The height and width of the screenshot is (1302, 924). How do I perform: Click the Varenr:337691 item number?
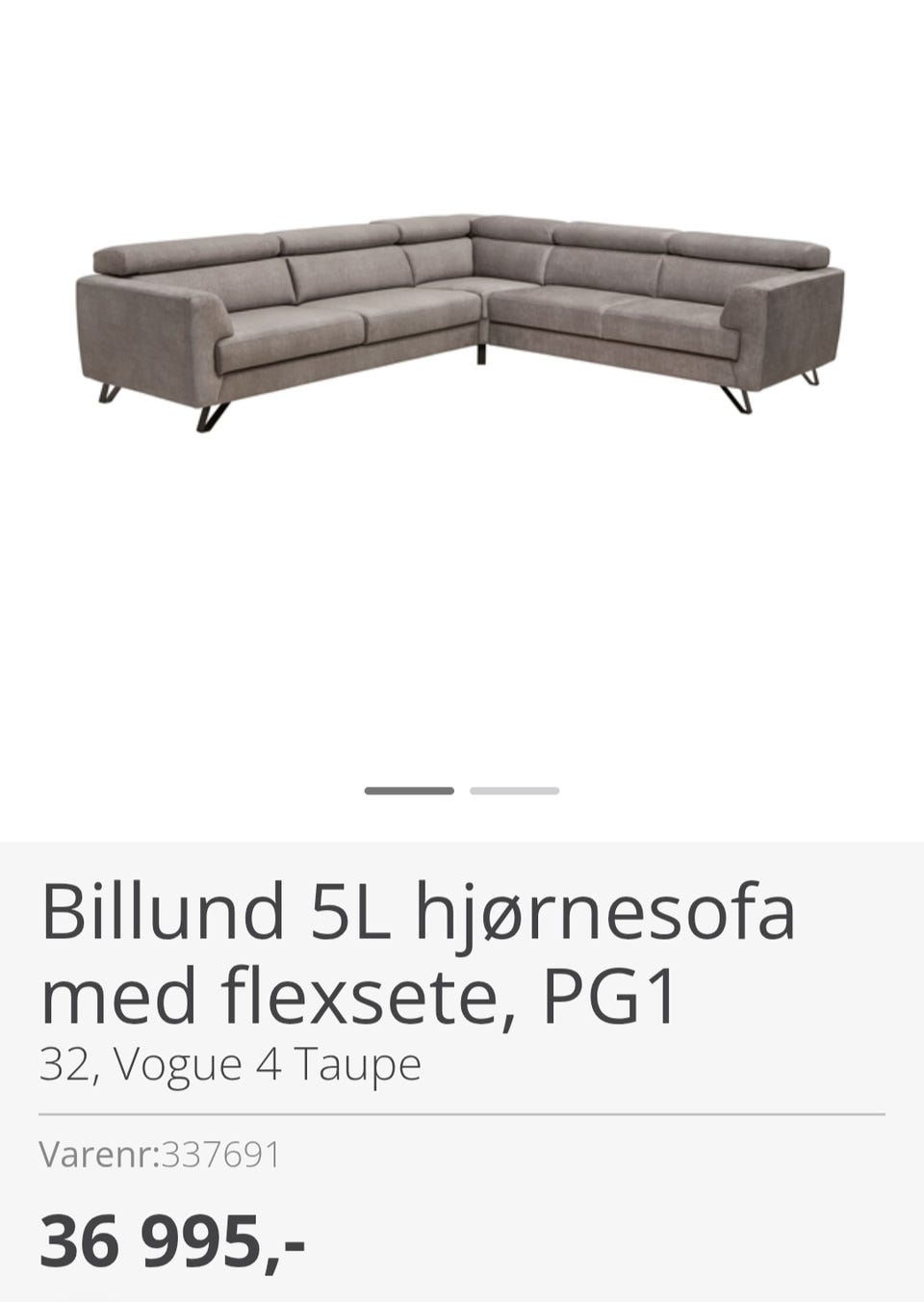point(160,1152)
